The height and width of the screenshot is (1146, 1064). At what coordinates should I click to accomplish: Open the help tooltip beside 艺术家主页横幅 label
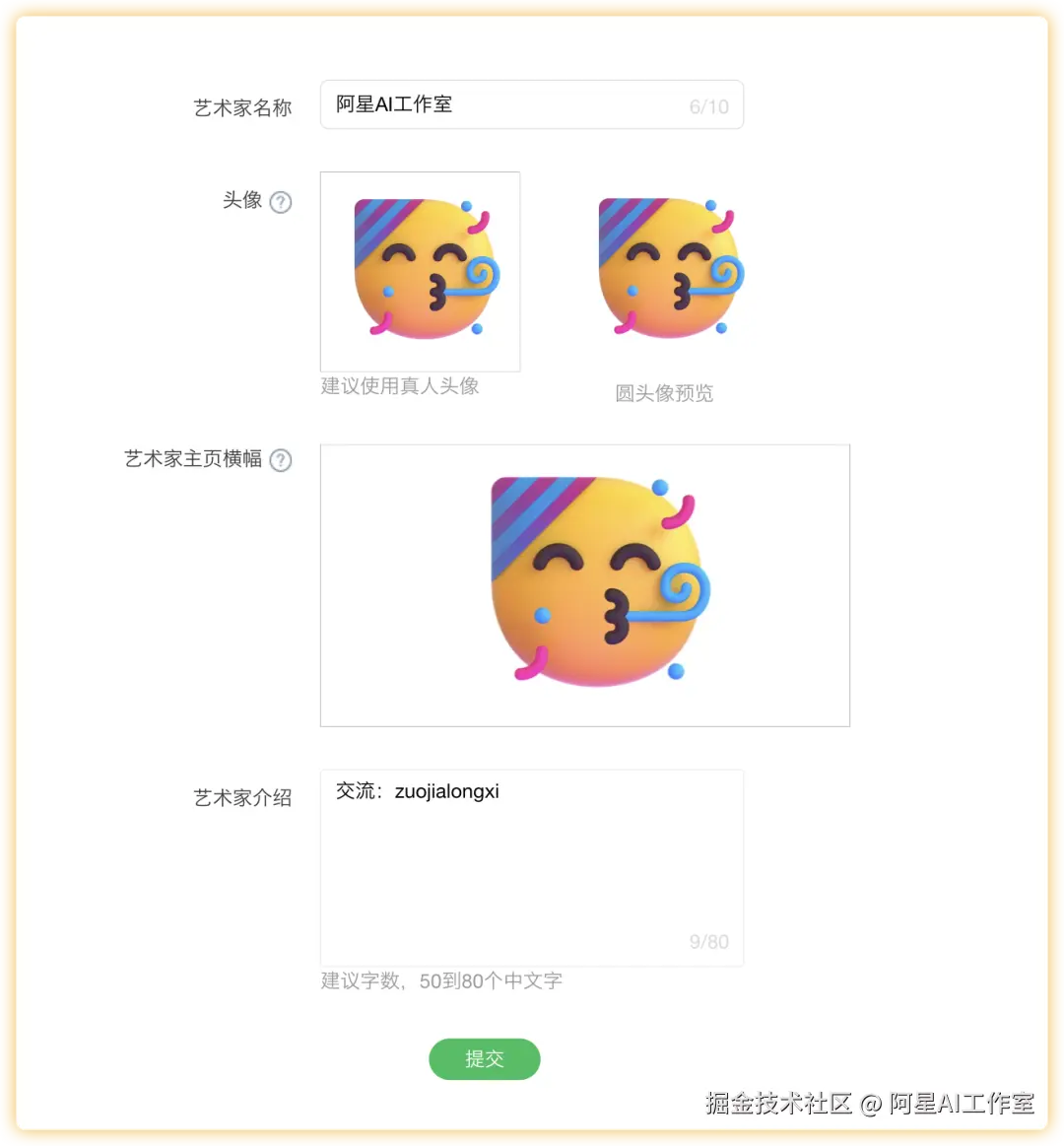(x=280, y=459)
